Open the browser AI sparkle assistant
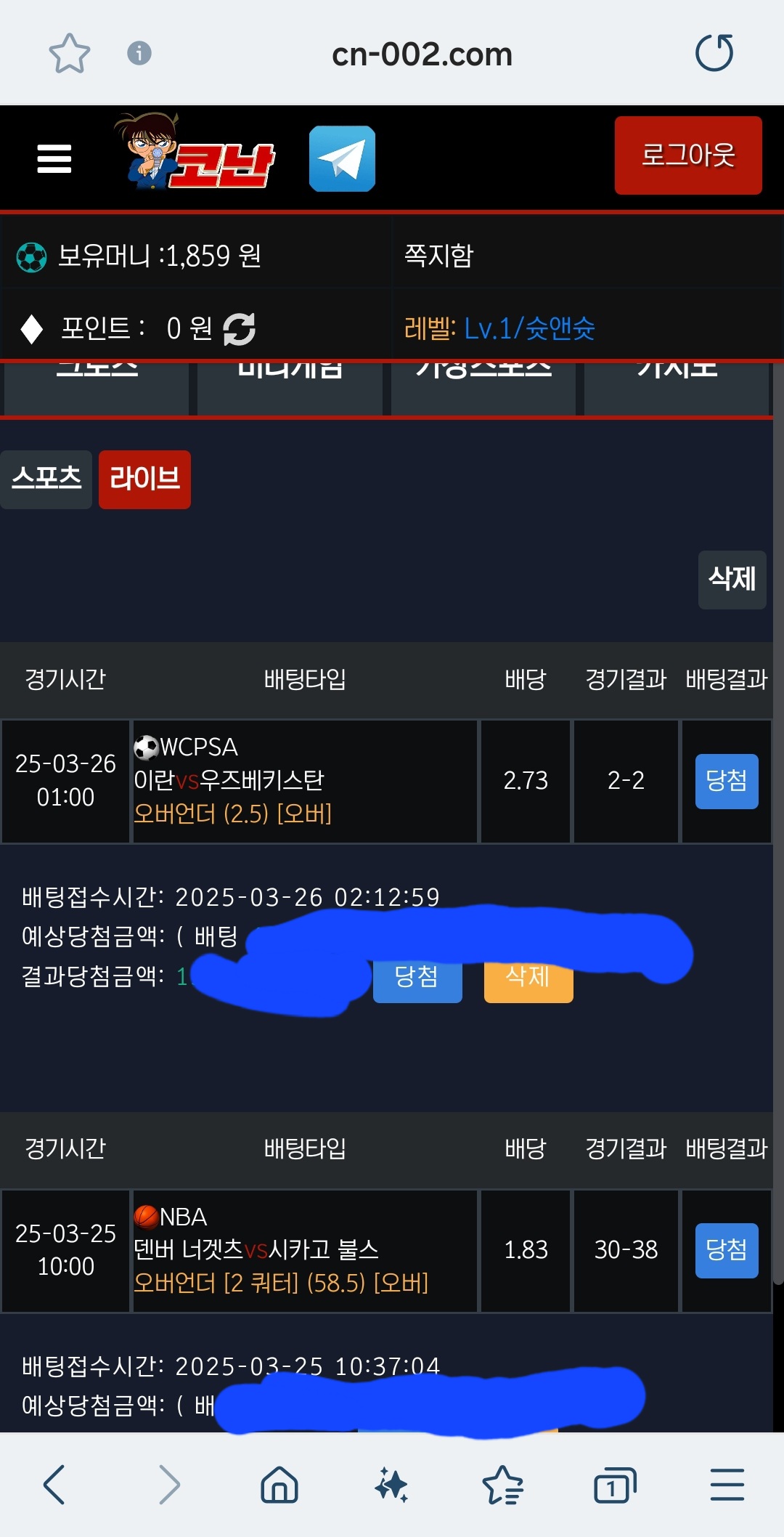 (391, 1484)
